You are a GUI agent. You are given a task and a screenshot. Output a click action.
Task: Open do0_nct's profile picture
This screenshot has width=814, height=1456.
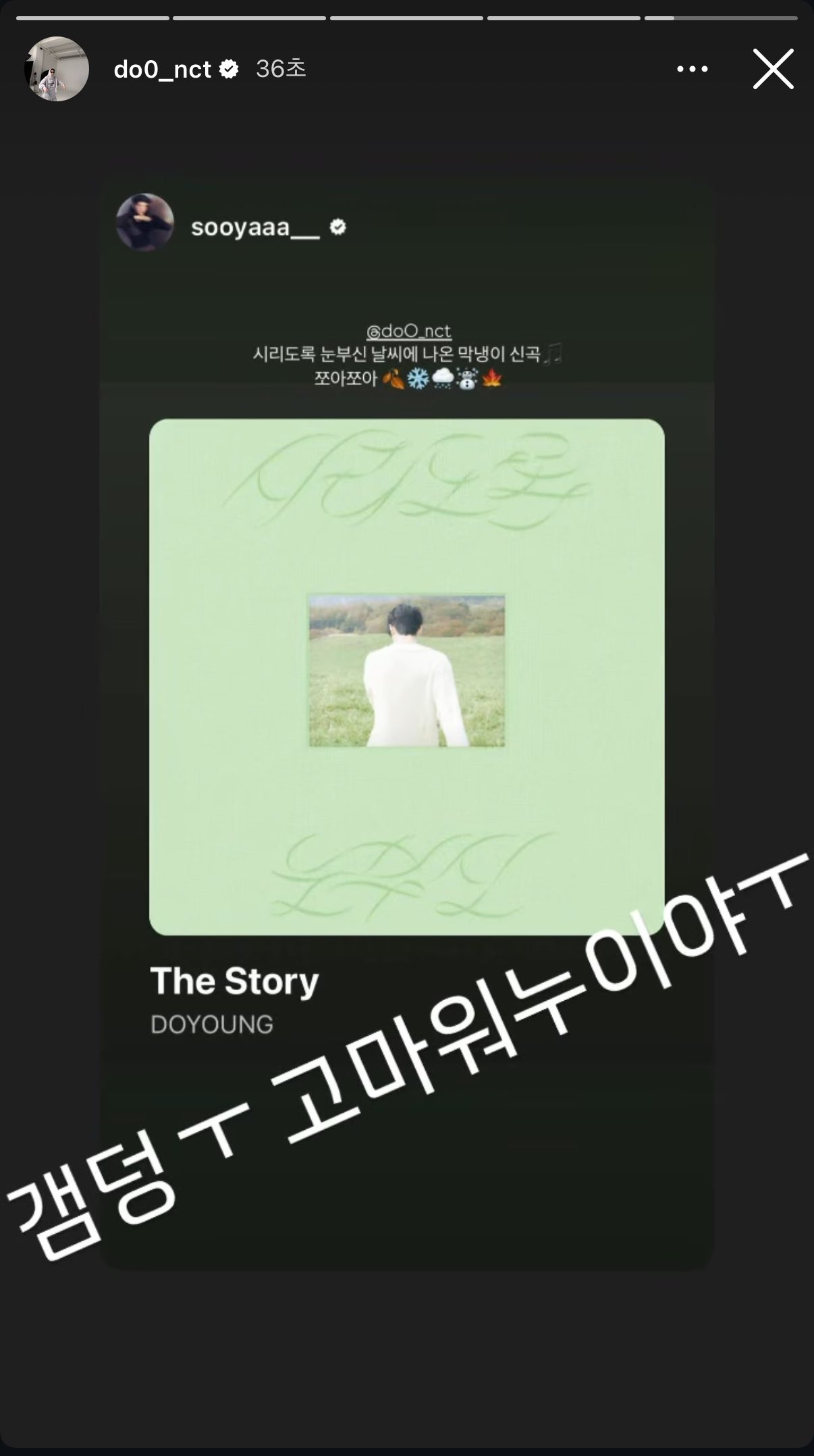click(x=57, y=69)
